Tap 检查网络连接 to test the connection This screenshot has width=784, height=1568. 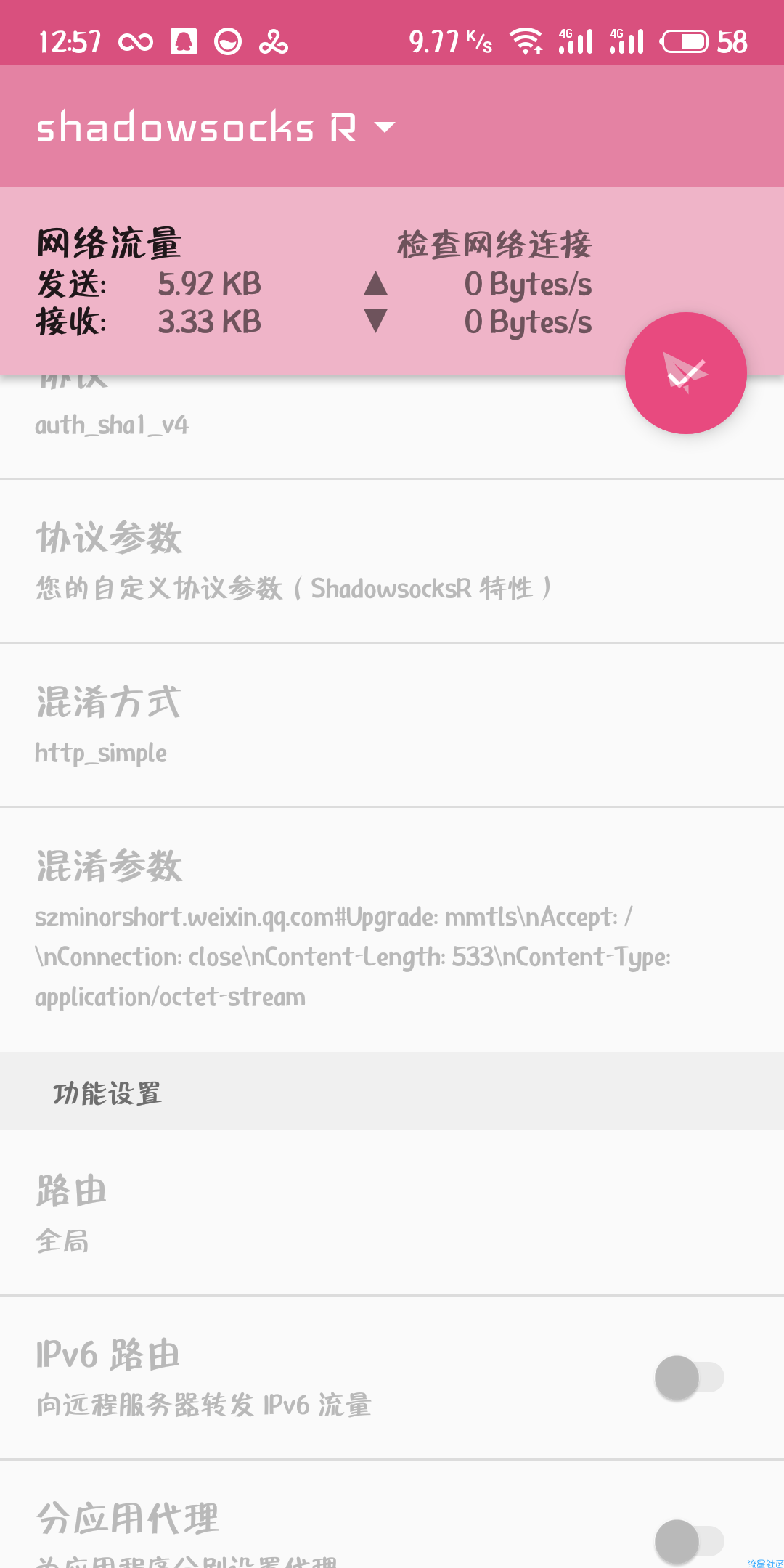[494, 245]
